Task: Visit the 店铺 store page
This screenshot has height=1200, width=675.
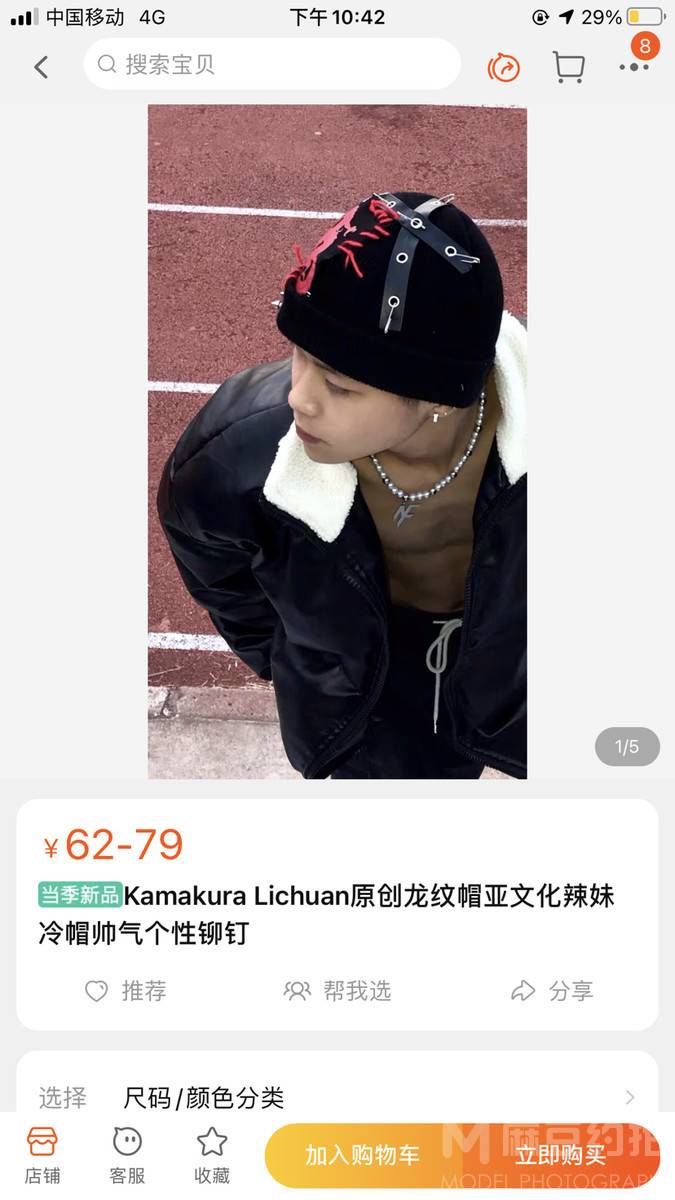Action: click(42, 1155)
